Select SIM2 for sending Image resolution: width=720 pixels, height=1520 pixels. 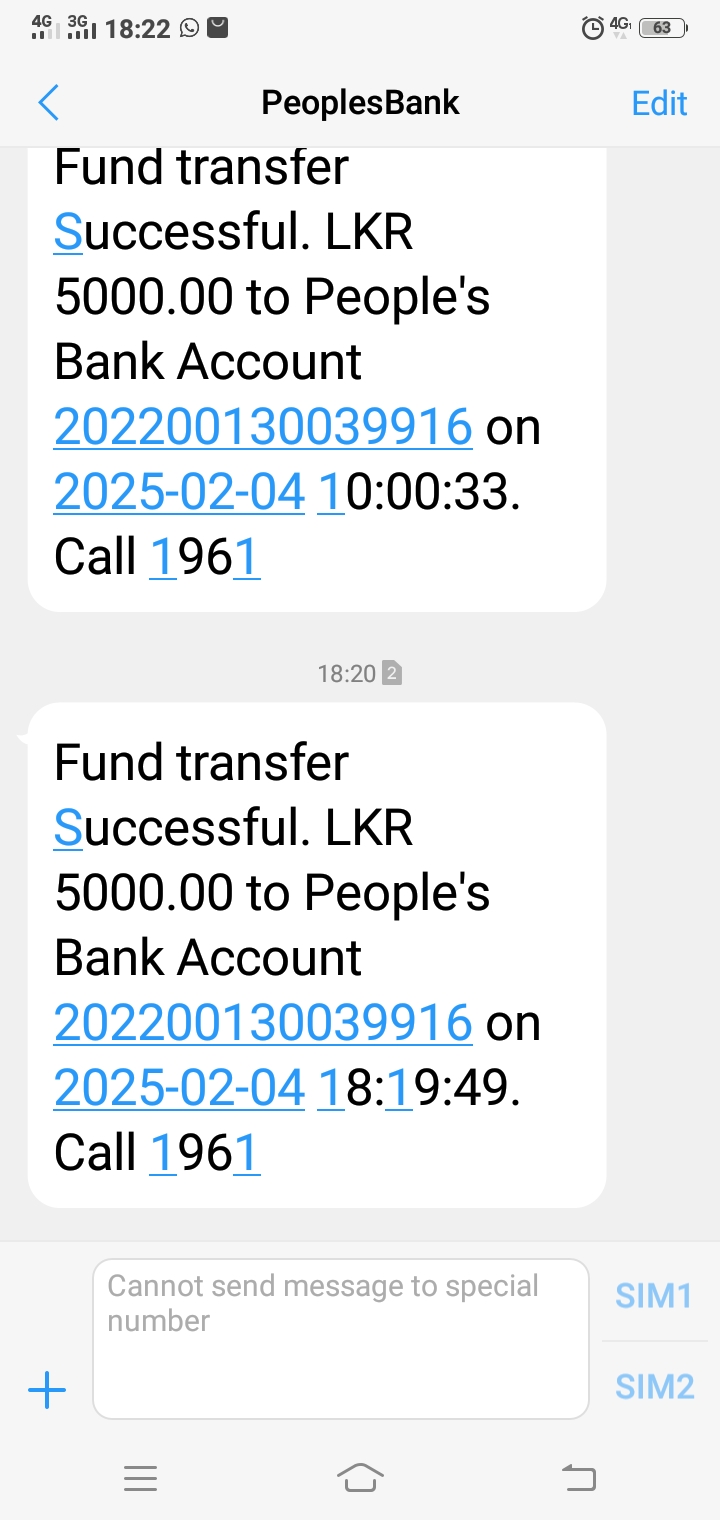[654, 1386]
